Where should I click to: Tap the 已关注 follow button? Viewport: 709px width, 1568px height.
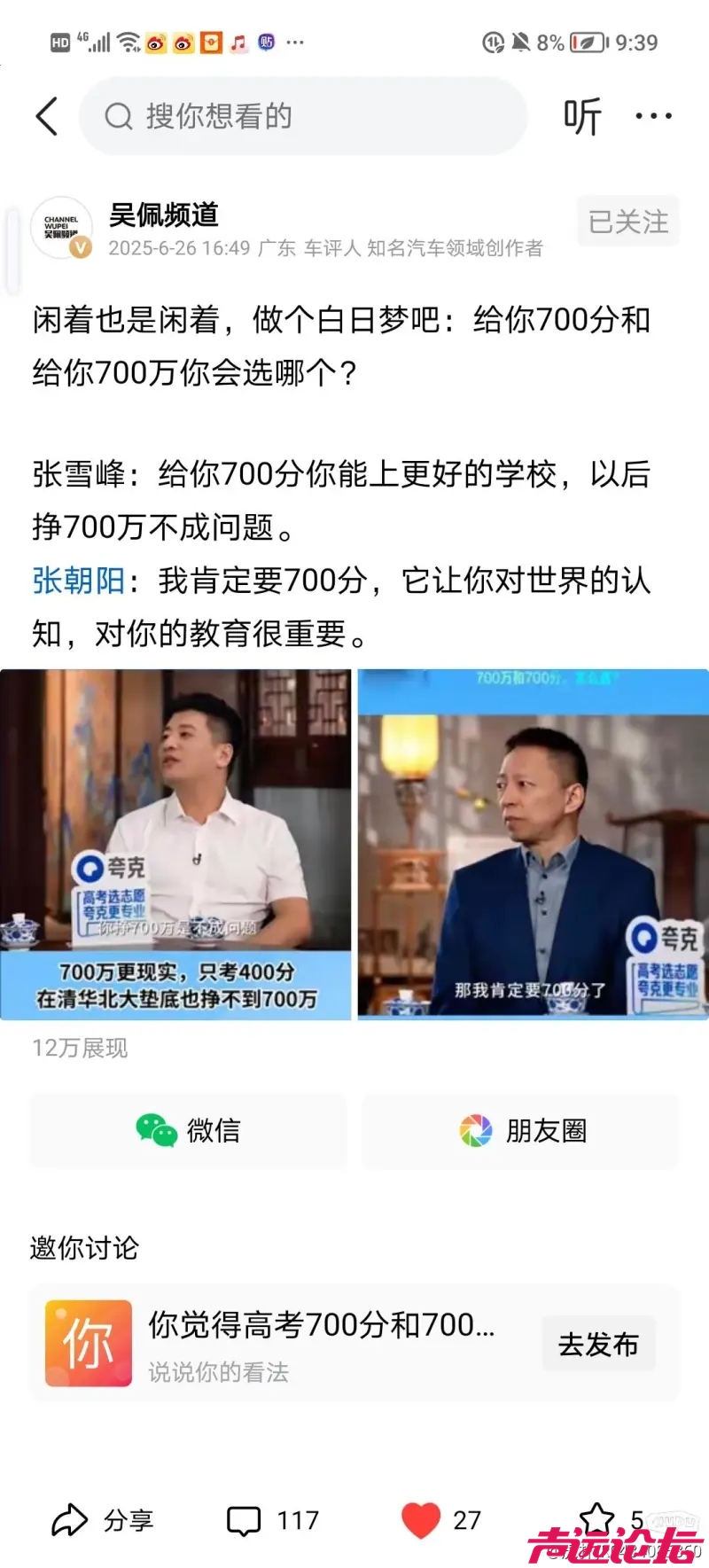628,222
